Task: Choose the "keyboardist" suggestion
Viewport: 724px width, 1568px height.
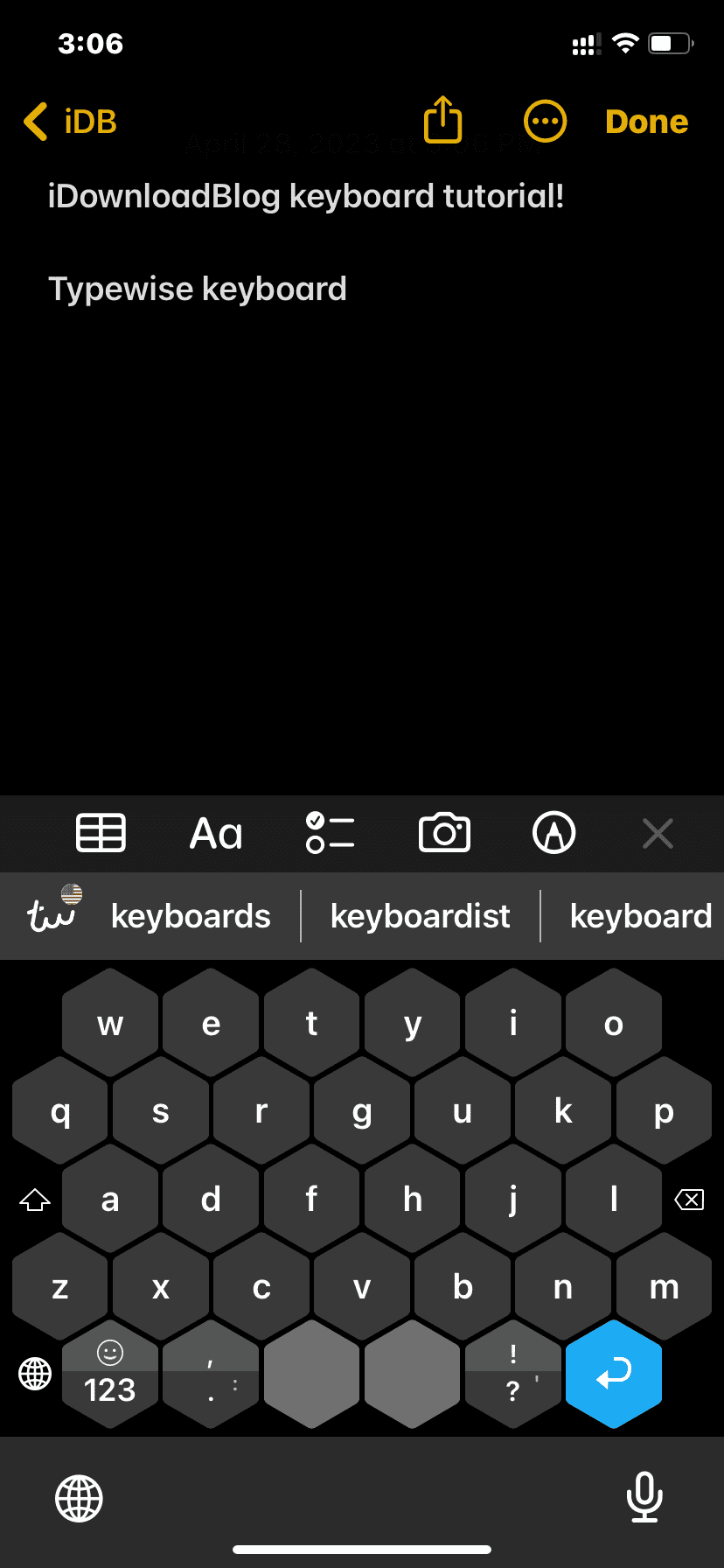Action: tap(420, 916)
